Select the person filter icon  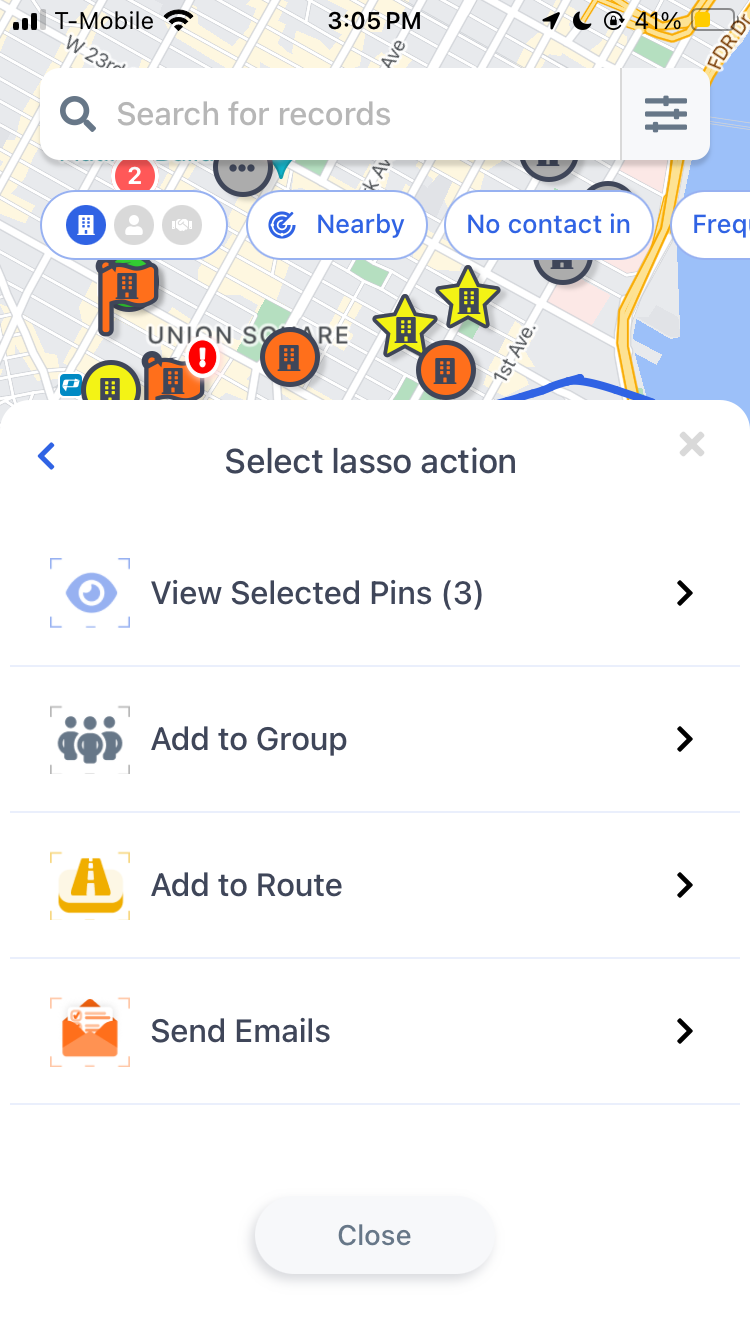(134, 225)
